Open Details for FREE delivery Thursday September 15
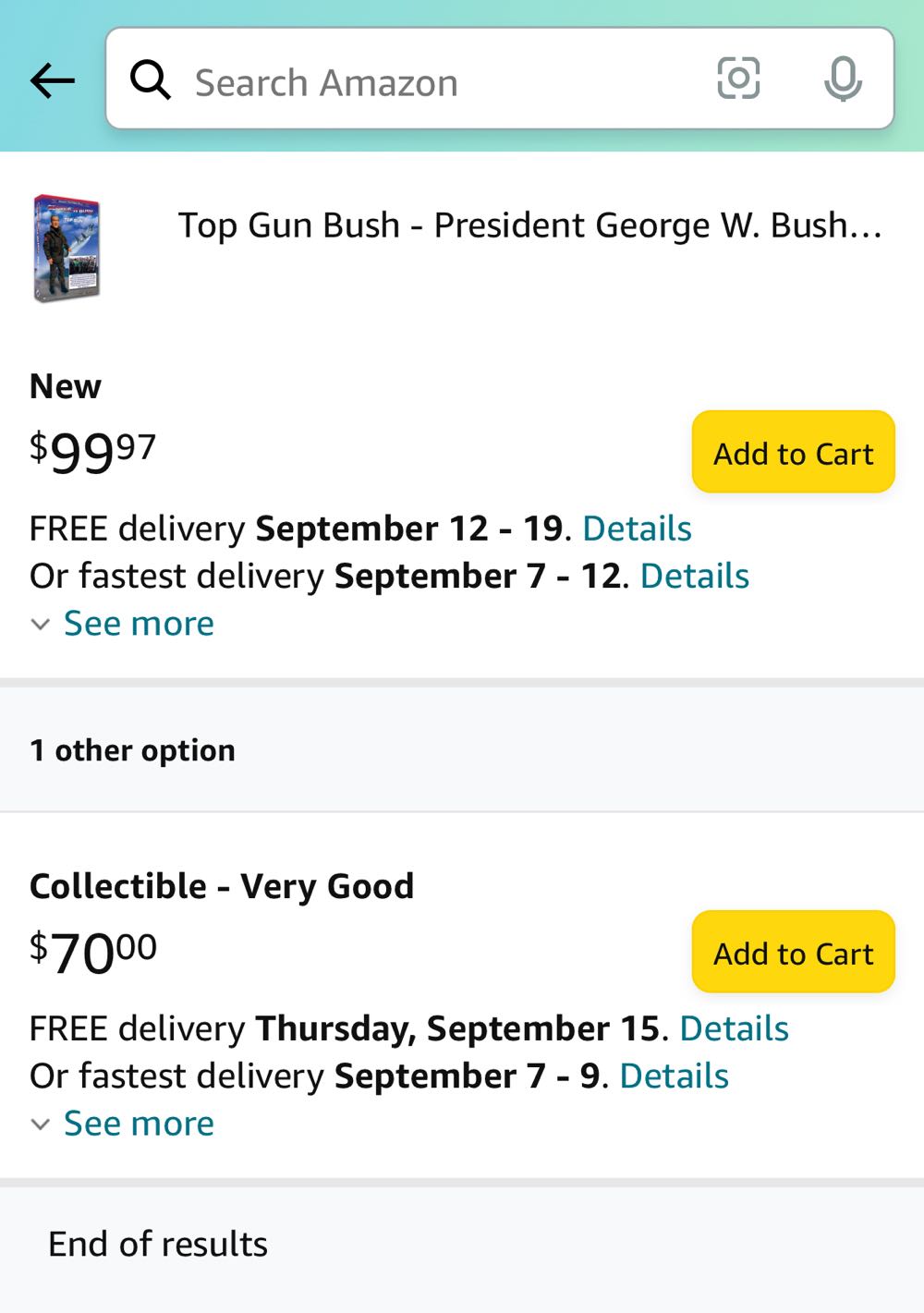Image resolution: width=924 pixels, height=1313 pixels. coord(733,1028)
